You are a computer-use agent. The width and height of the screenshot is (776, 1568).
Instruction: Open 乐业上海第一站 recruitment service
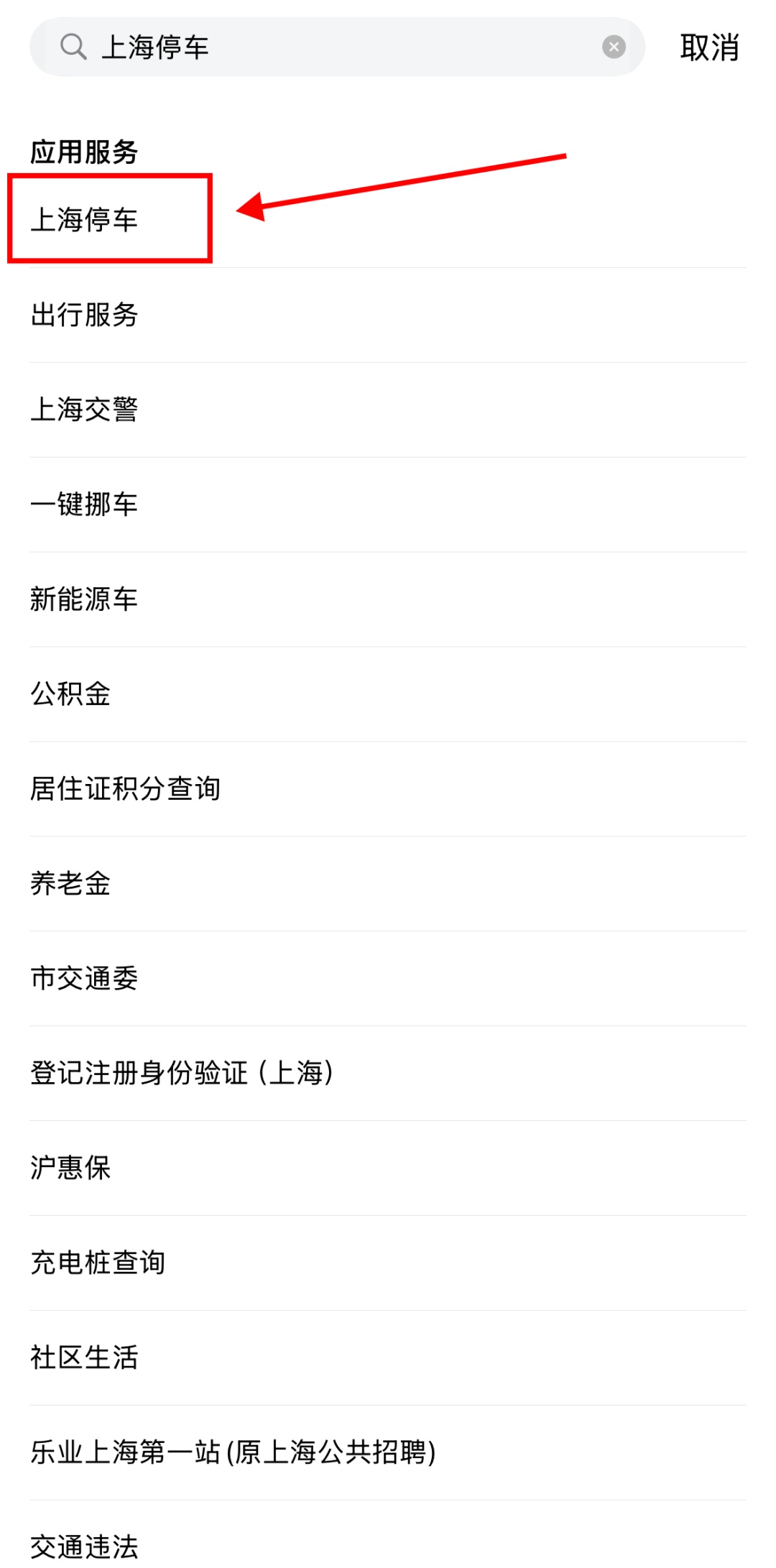pyautogui.click(x=234, y=1453)
